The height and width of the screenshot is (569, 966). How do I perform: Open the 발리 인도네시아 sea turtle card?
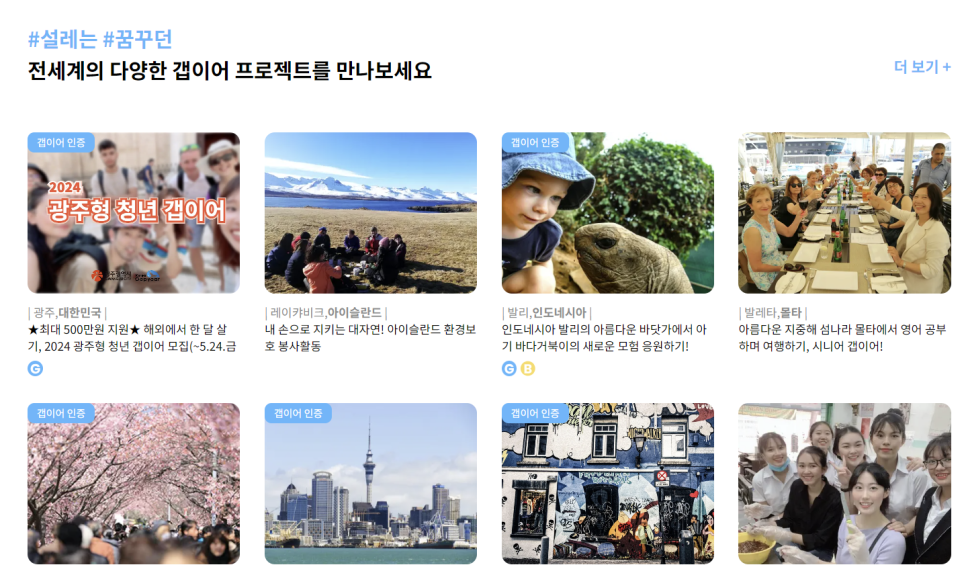[x=607, y=213]
